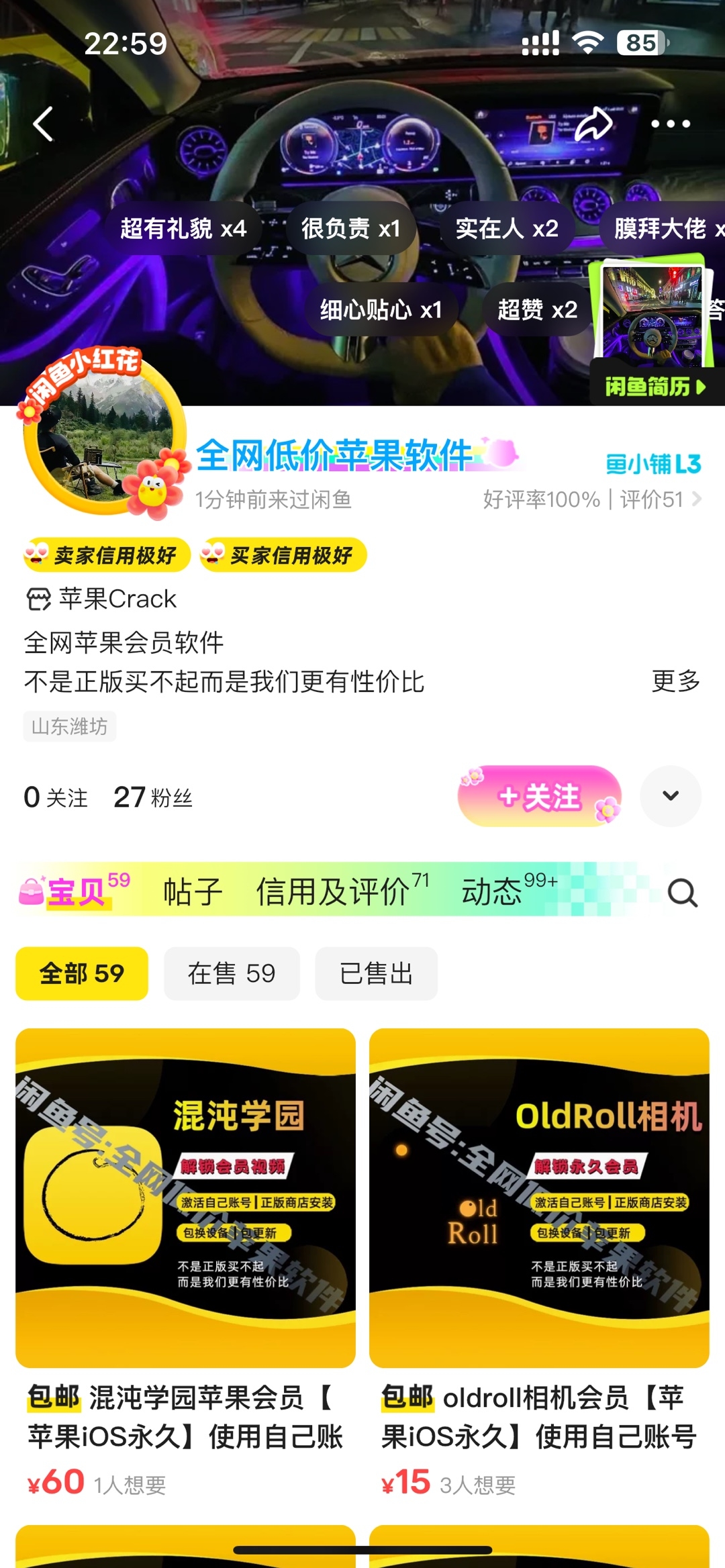Share this seller's profile

[593, 124]
